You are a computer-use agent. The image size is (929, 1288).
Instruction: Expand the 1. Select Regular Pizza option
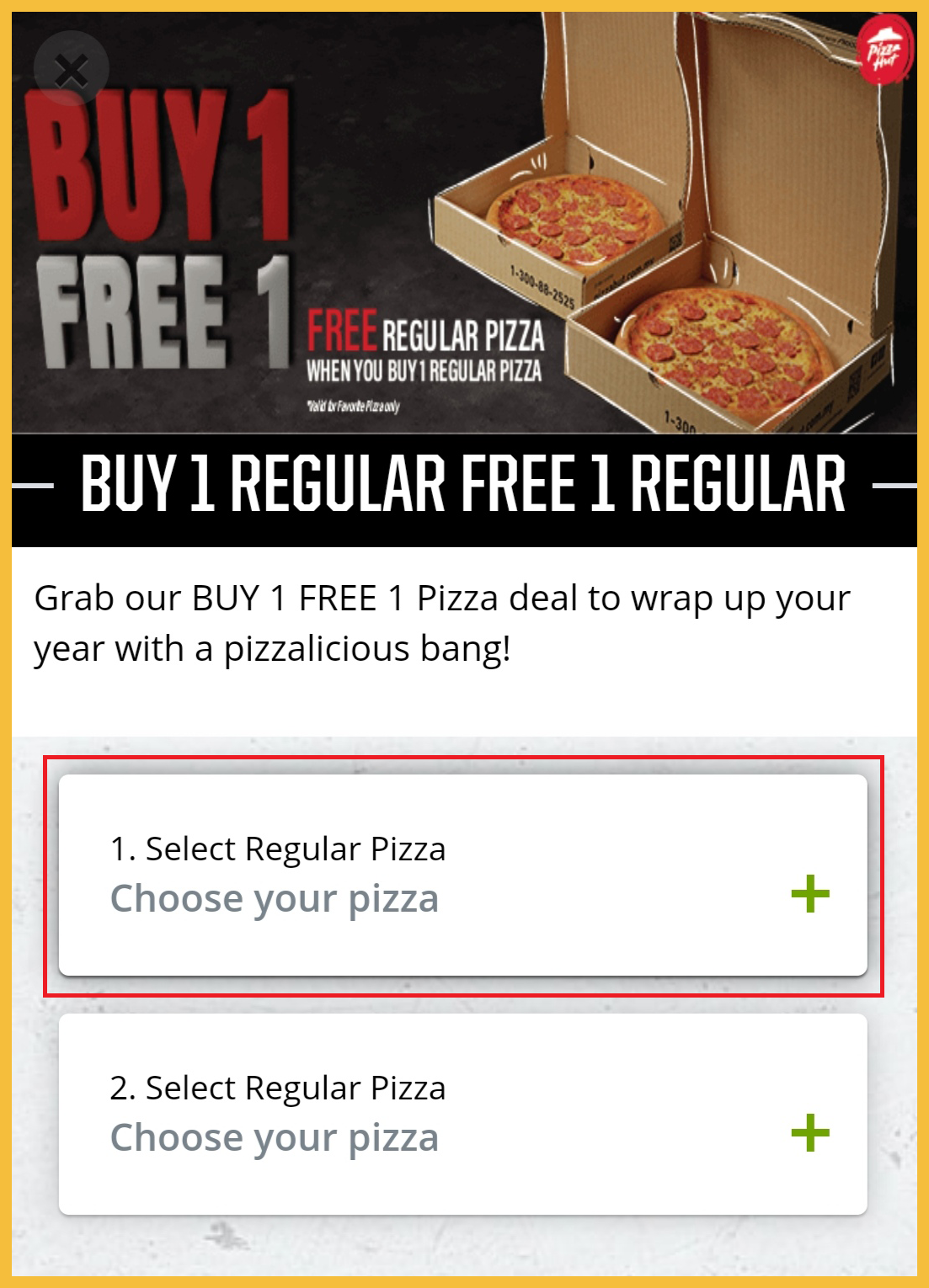point(809,893)
